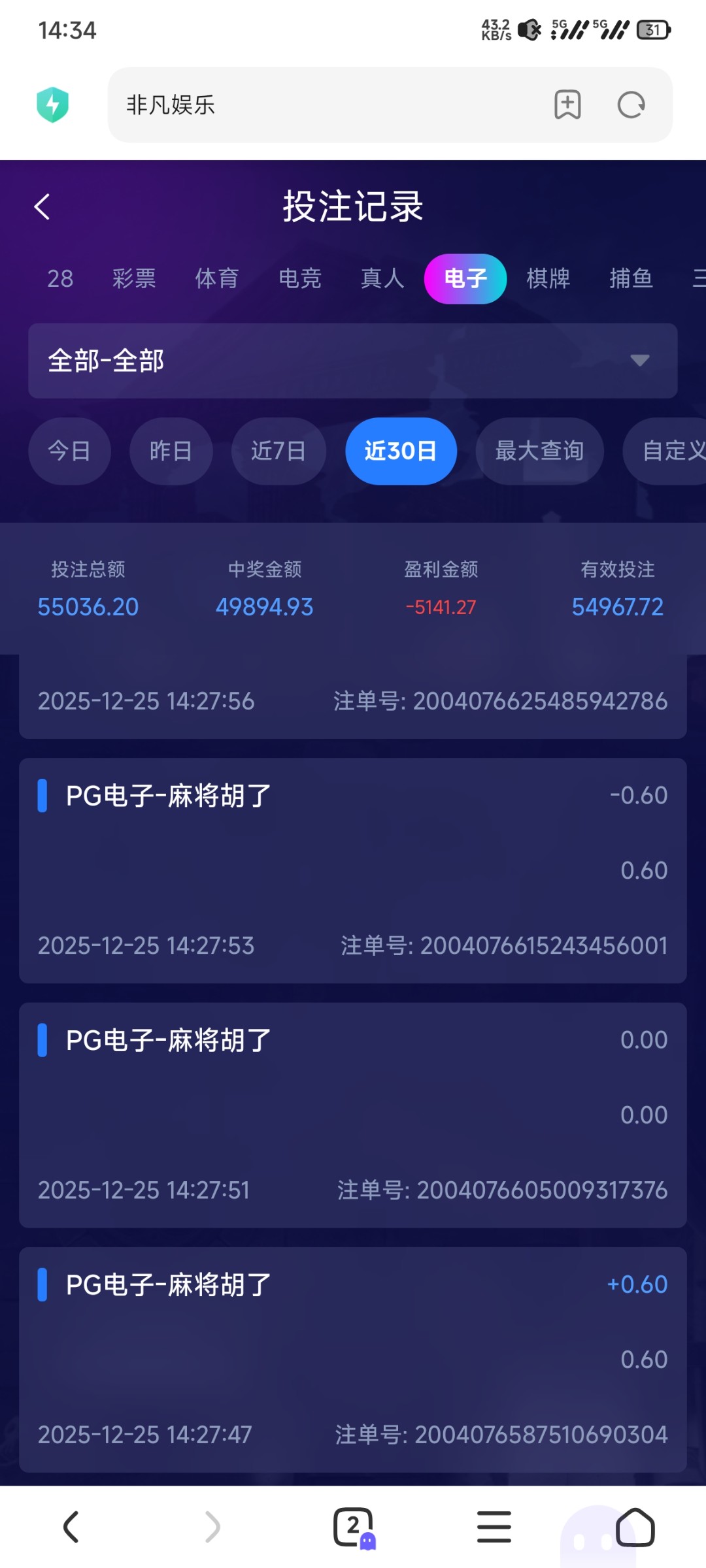The height and width of the screenshot is (1568, 706).
Task: Enable the 近7日 filter
Action: click(x=278, y=451)
